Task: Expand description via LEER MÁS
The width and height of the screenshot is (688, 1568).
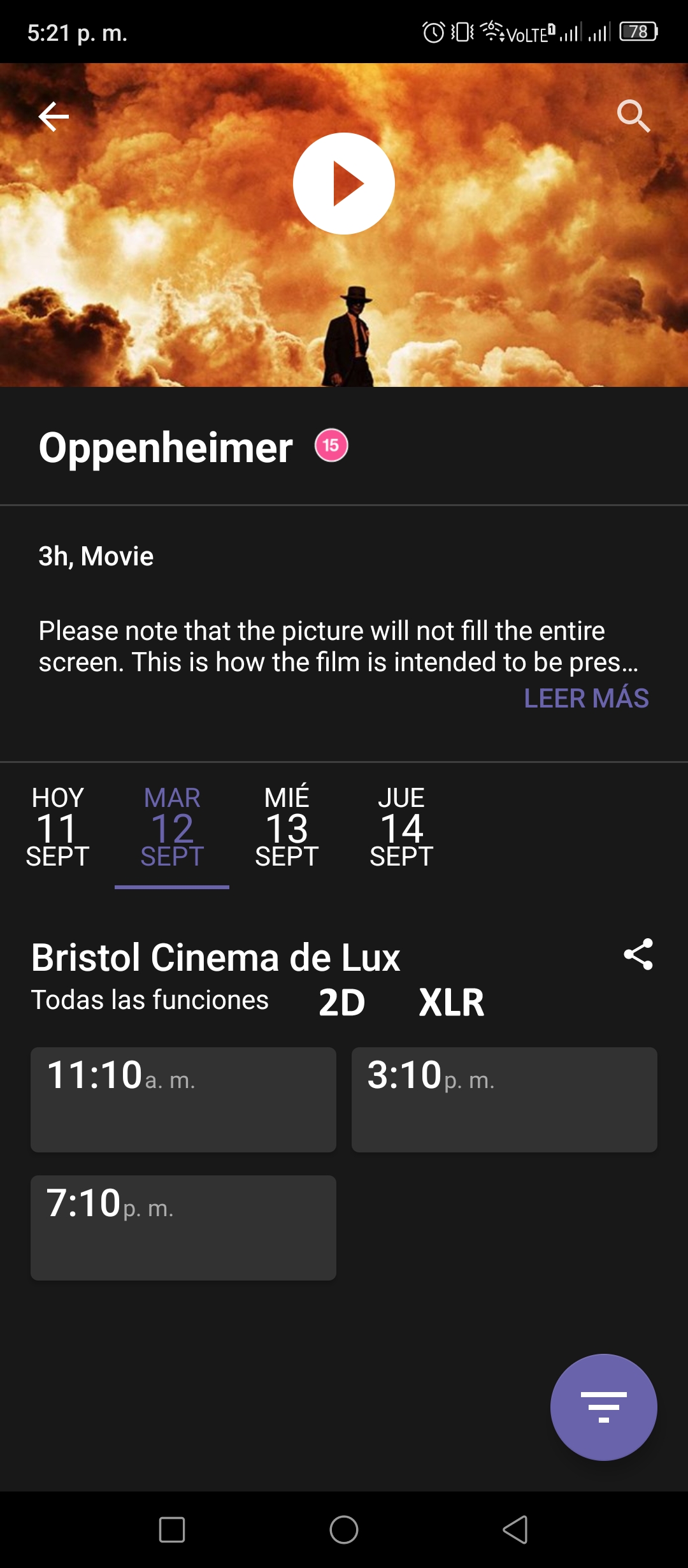Action: (x=586, y=698)
